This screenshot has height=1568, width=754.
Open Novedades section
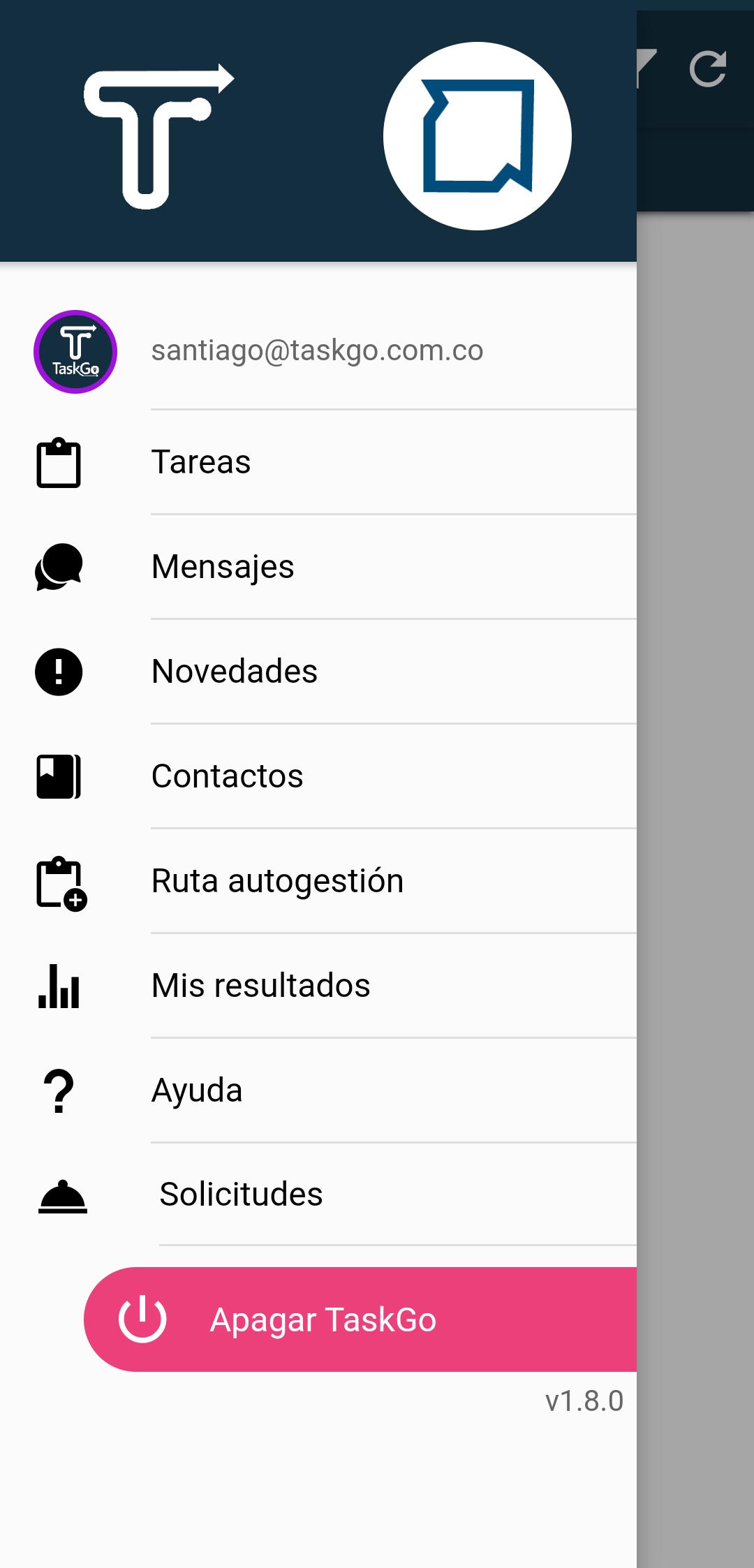(x=318, y=672)
